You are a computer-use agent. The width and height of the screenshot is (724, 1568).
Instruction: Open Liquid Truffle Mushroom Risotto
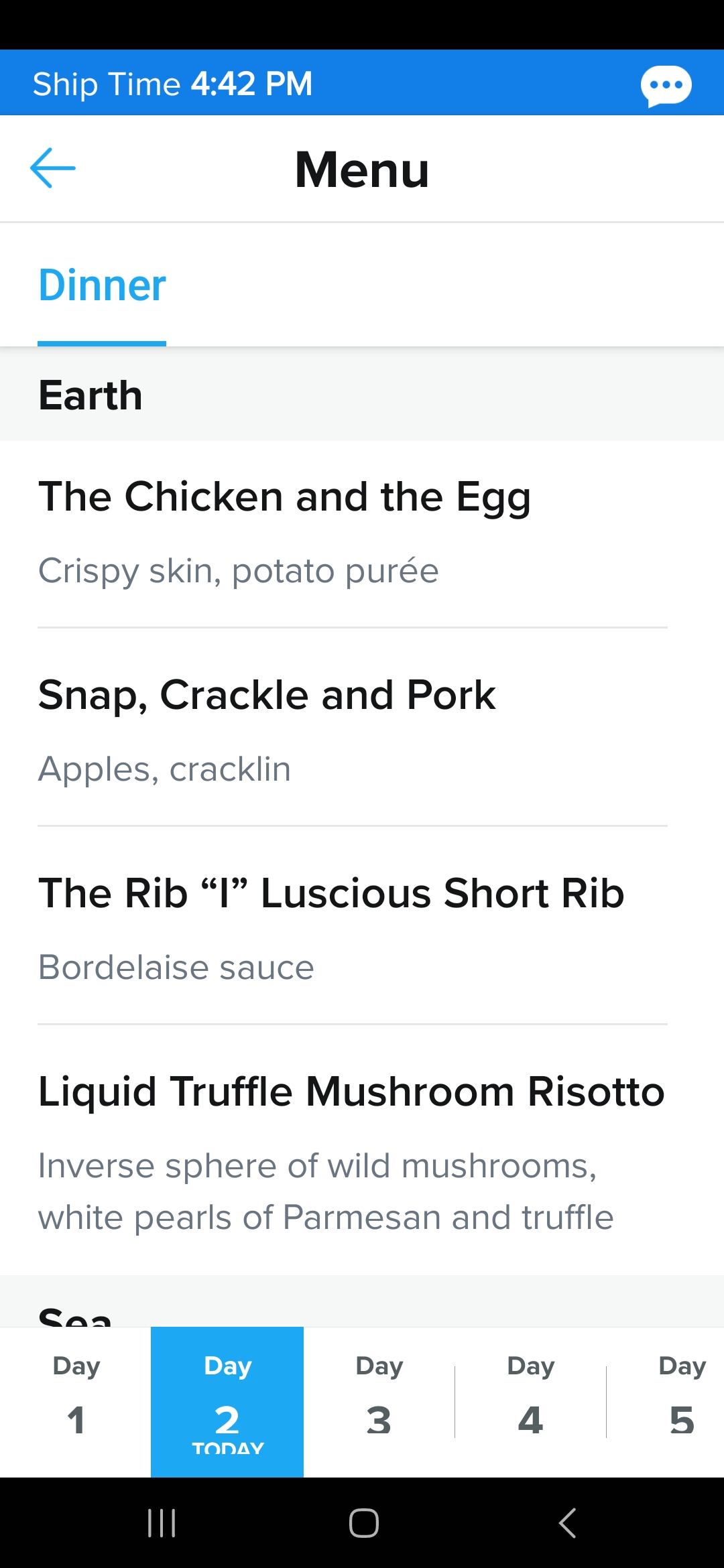(x=353, y=1150)
